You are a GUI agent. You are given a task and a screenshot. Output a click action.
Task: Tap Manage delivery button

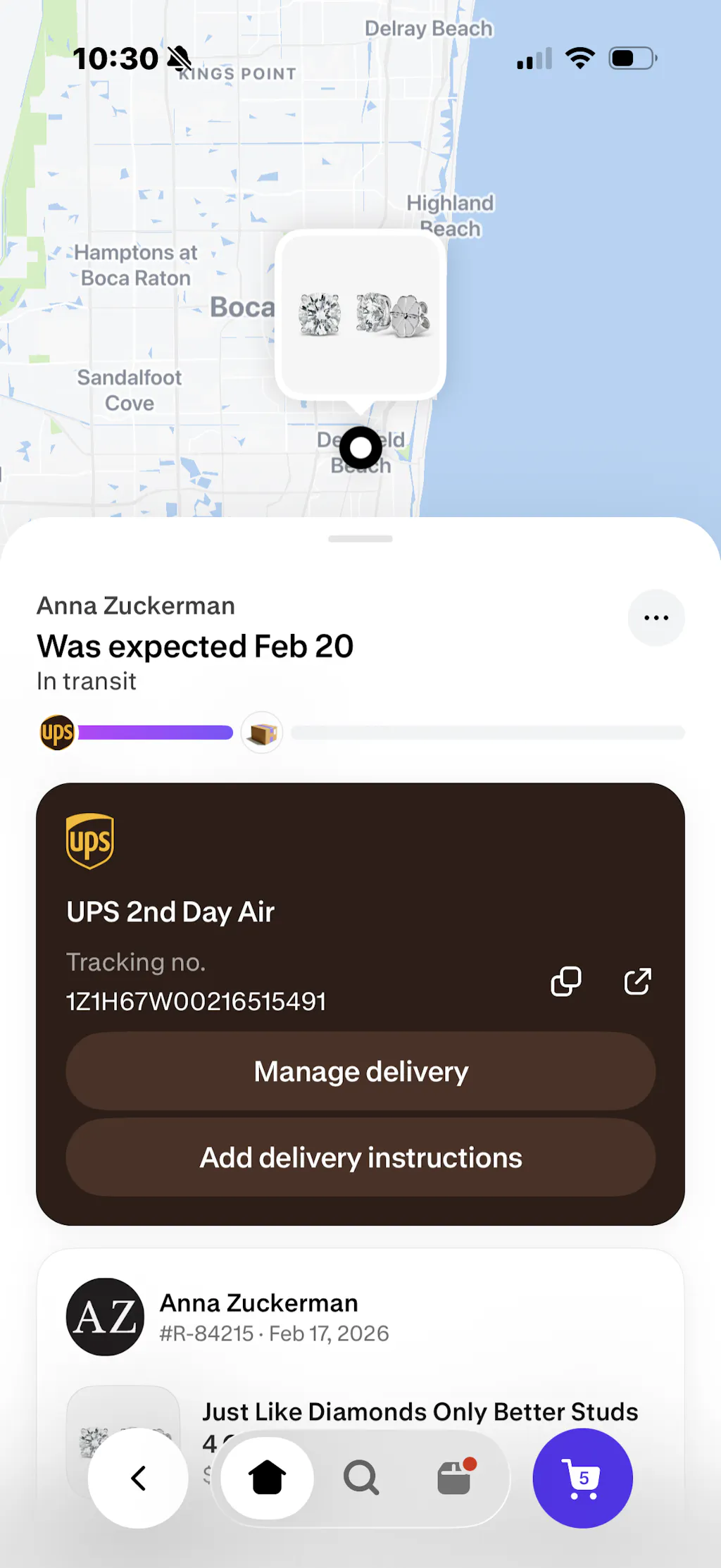click(360, 1071)
